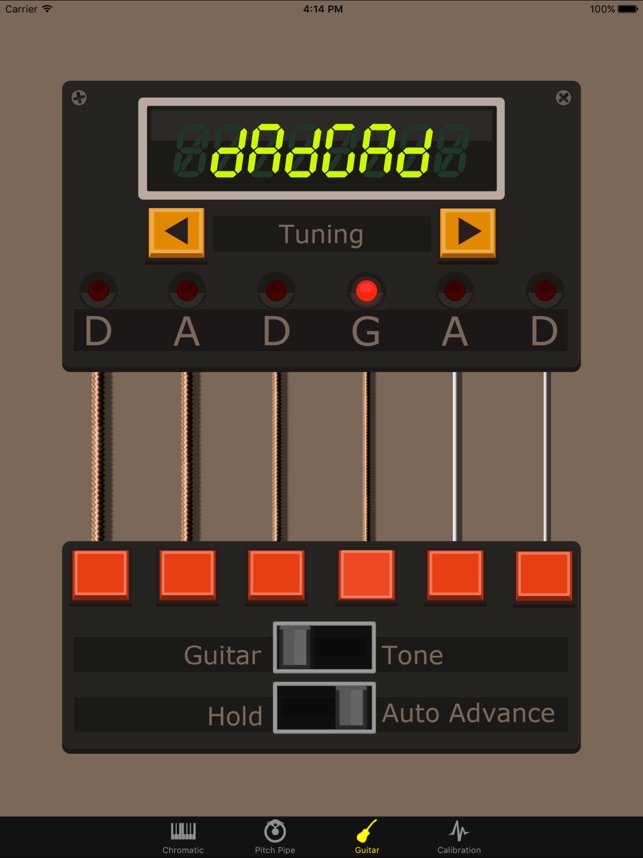Screen dimensions: 643x858
Task: Tap red button under the wound A string
Action: 188,575
